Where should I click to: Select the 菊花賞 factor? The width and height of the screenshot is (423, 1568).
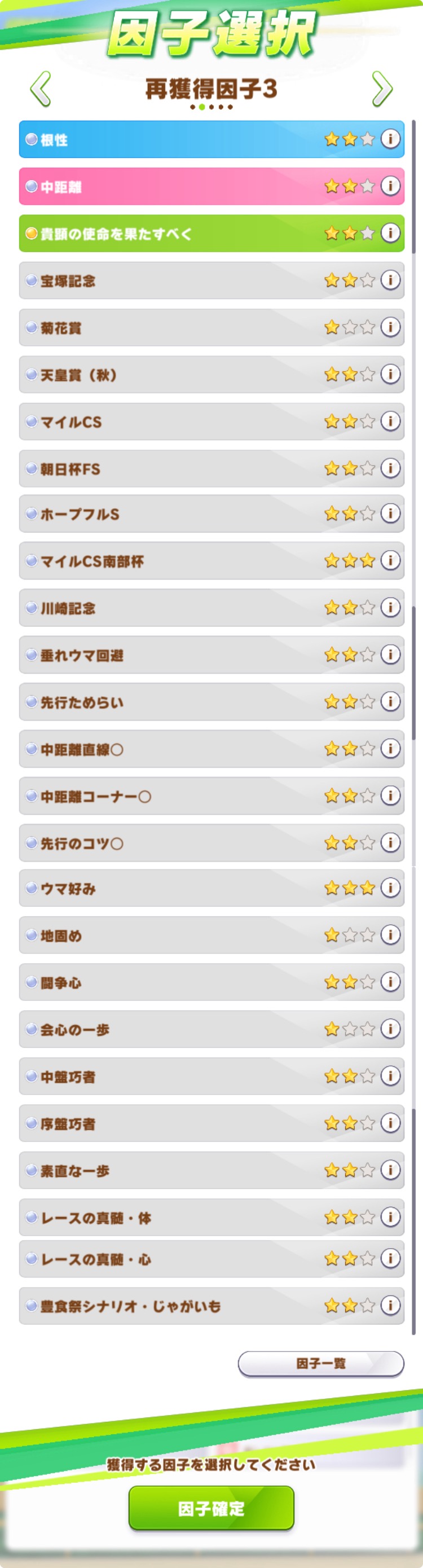point(183,327)
